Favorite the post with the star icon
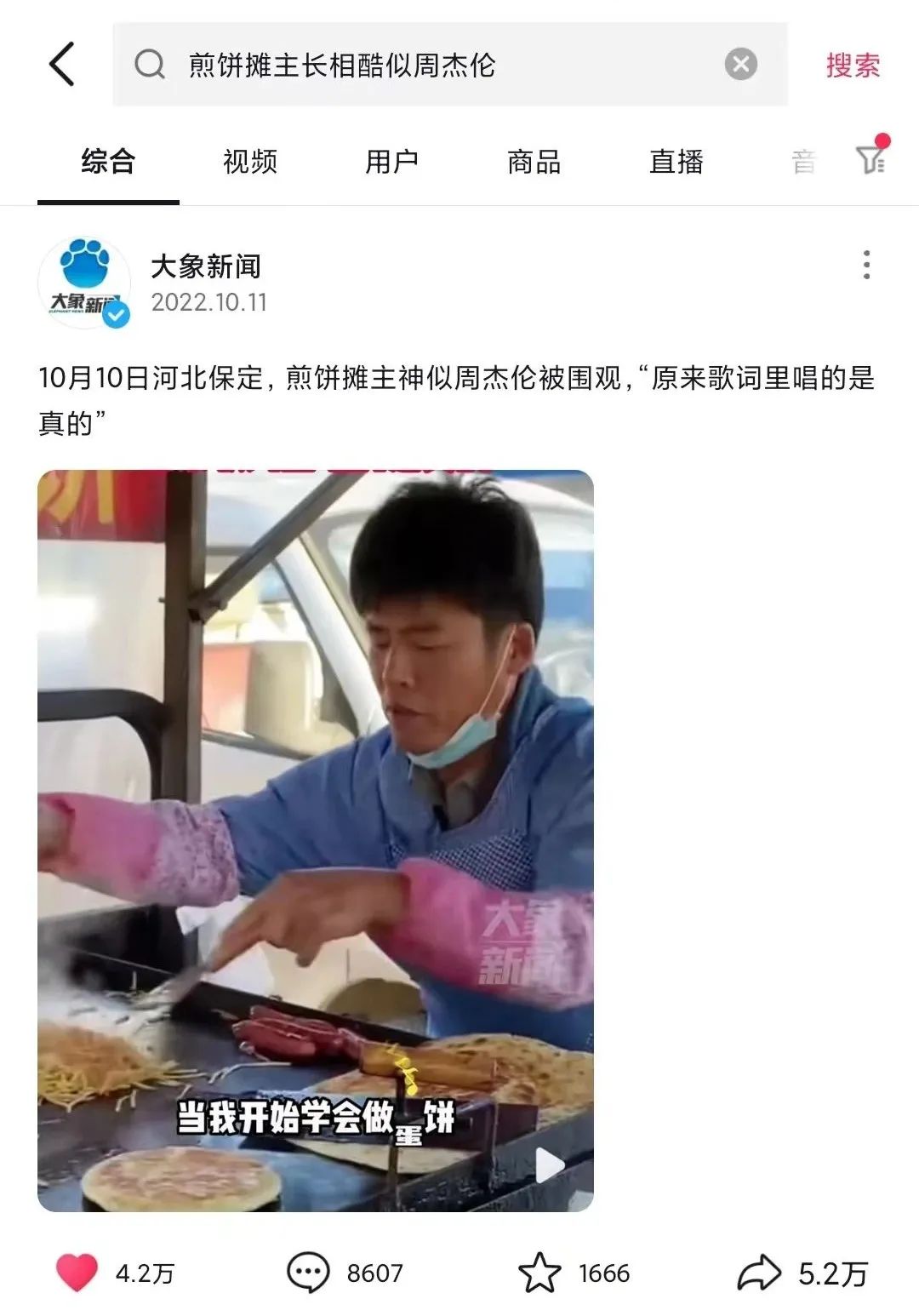 coord(539,1273)
